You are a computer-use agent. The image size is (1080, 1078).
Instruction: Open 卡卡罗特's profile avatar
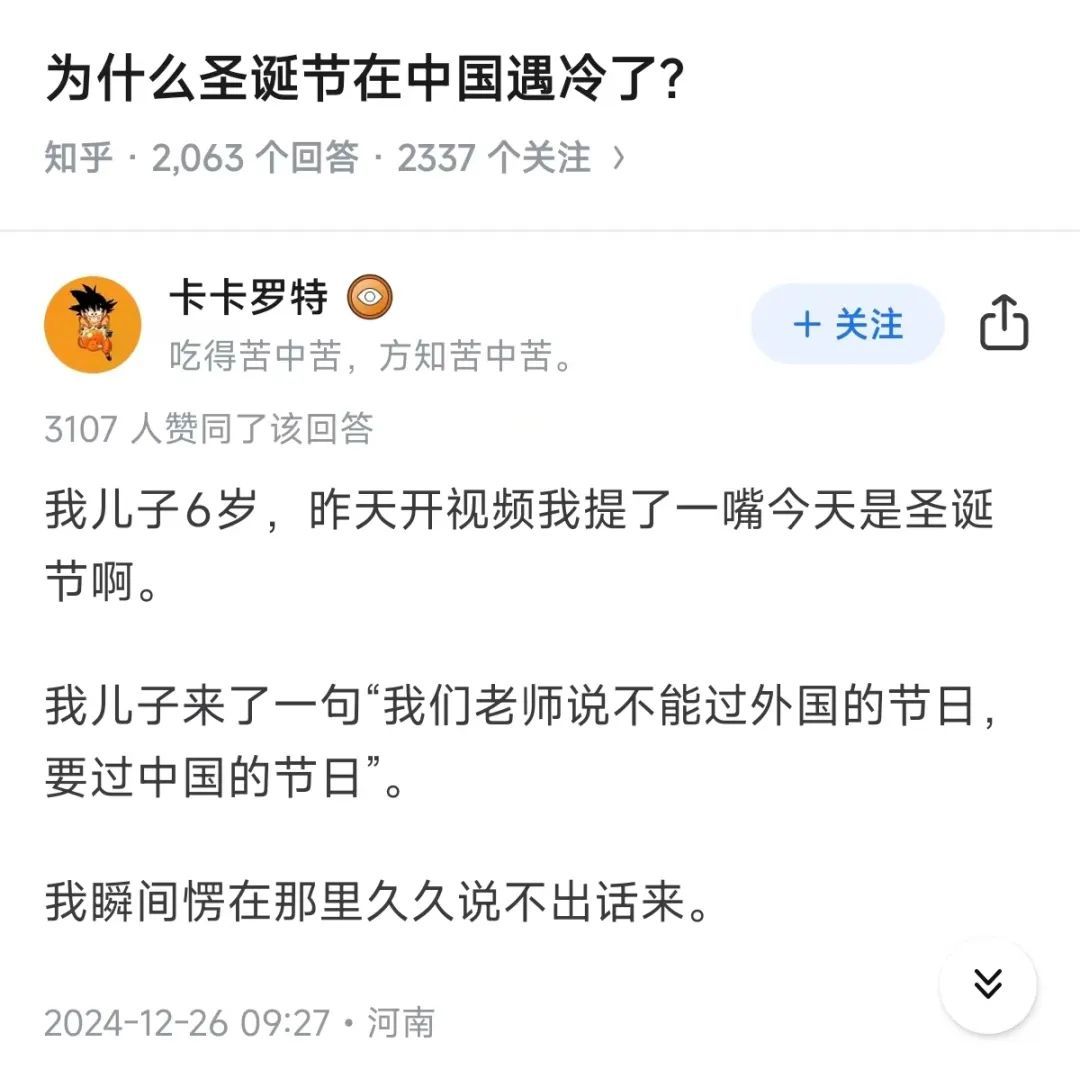click(93, 325)
